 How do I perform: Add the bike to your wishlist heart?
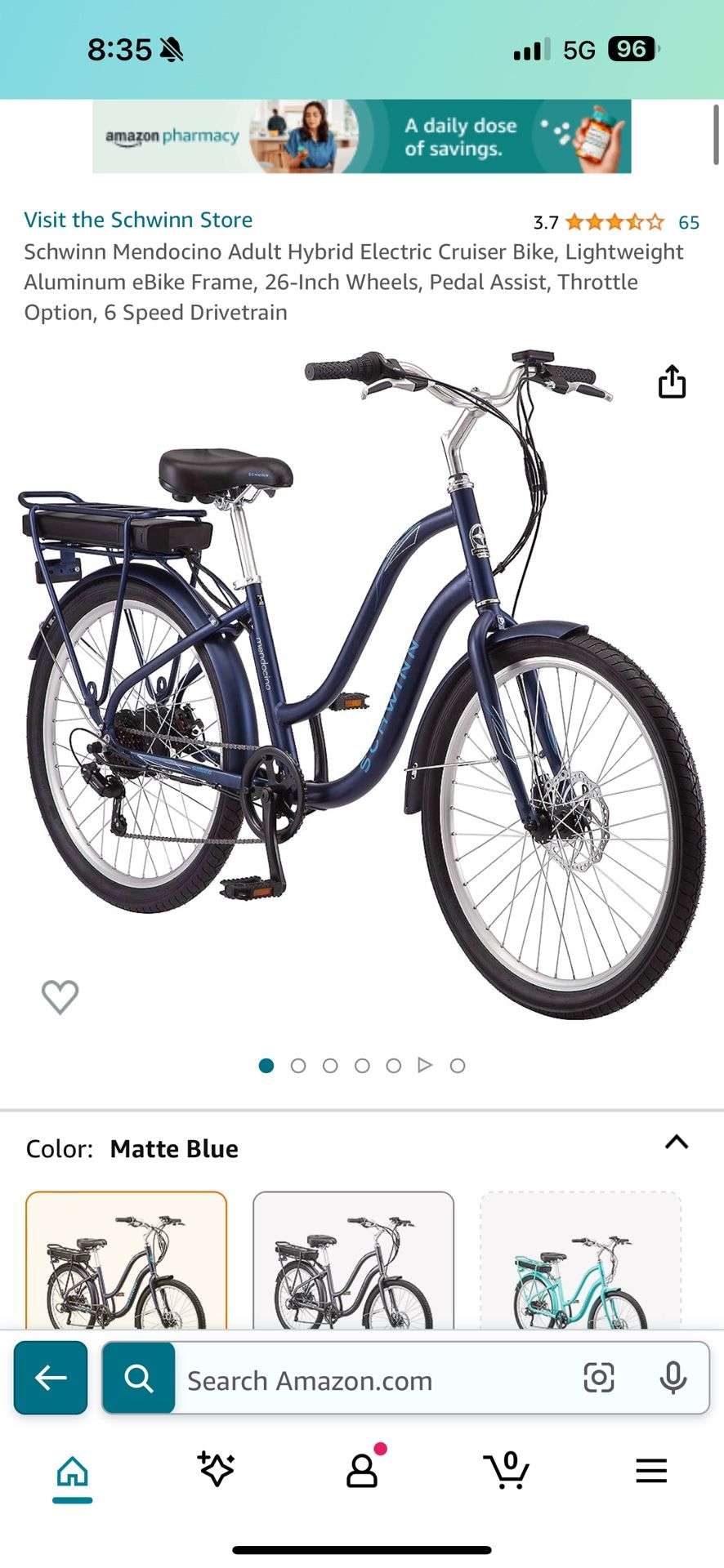click(60, 996)
